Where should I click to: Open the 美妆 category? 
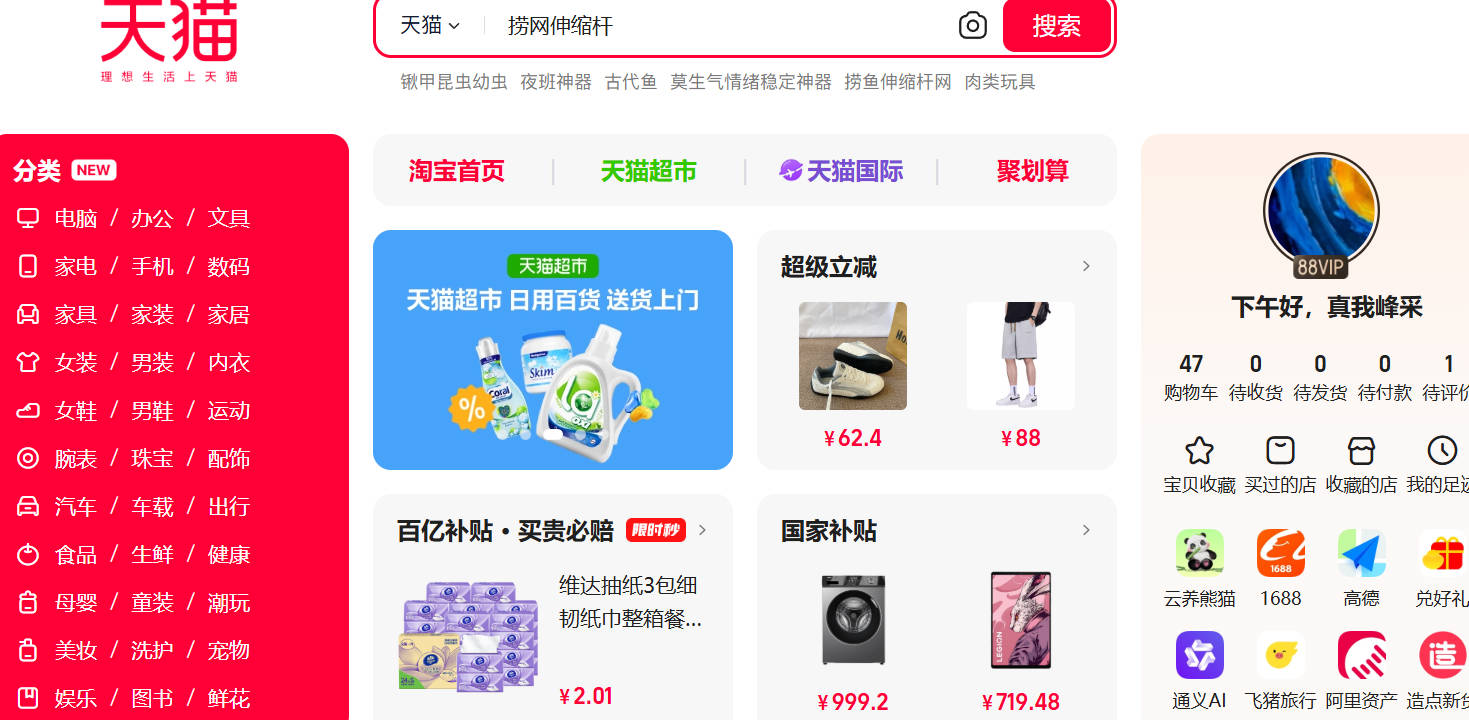(76, 650)
